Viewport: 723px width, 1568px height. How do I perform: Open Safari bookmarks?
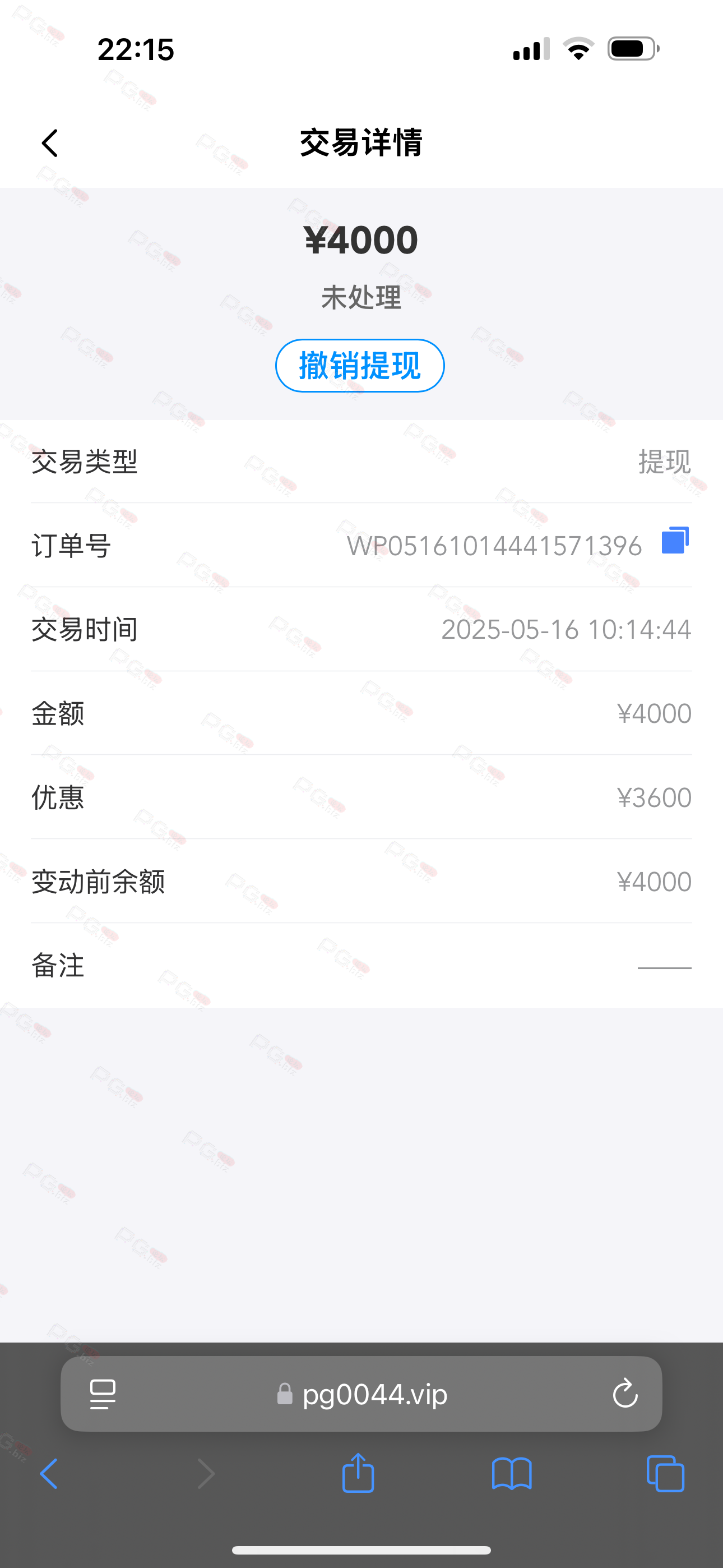click(512, 1474)
